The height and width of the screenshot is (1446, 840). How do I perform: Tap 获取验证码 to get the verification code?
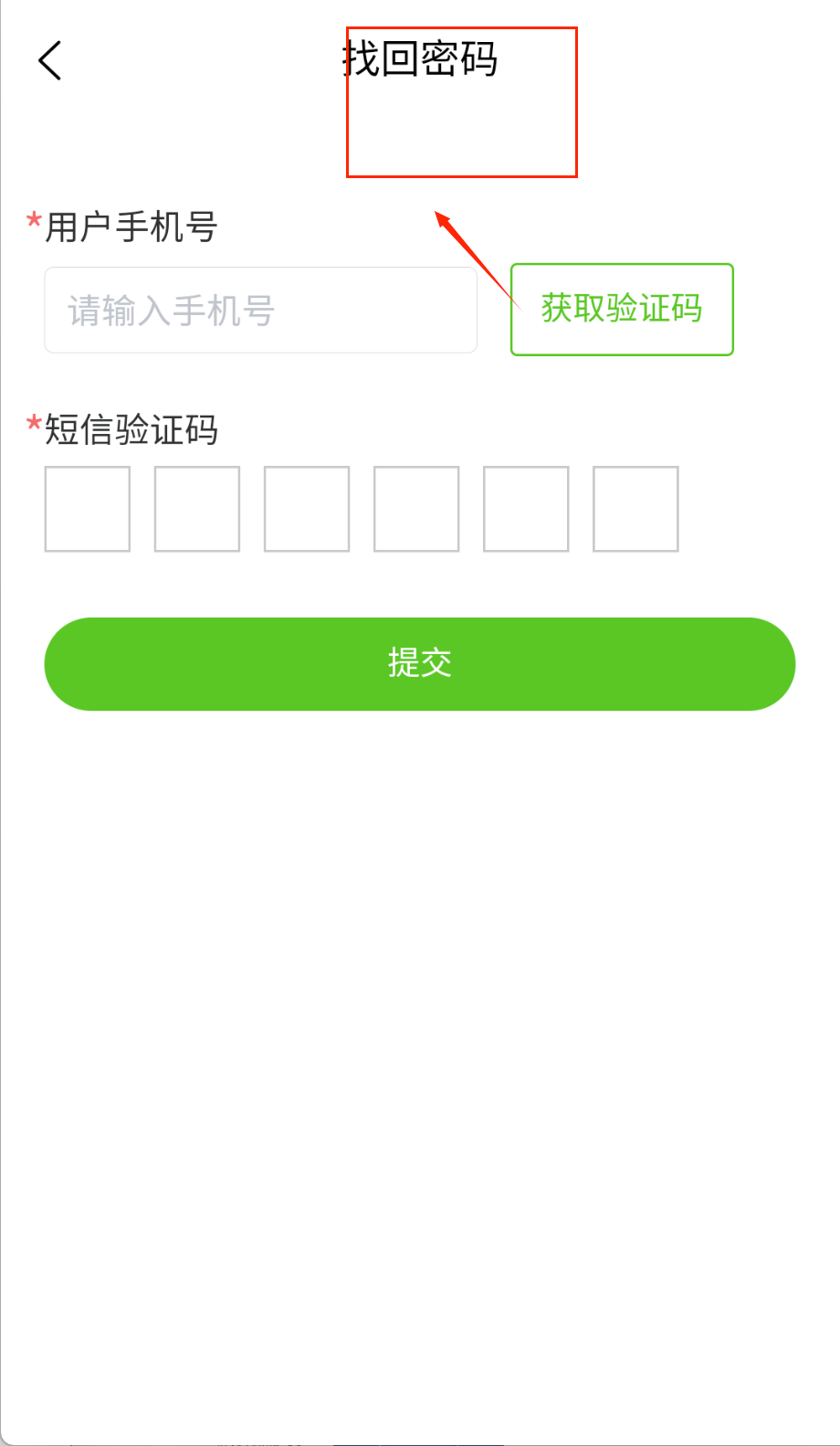pos(622,309)
